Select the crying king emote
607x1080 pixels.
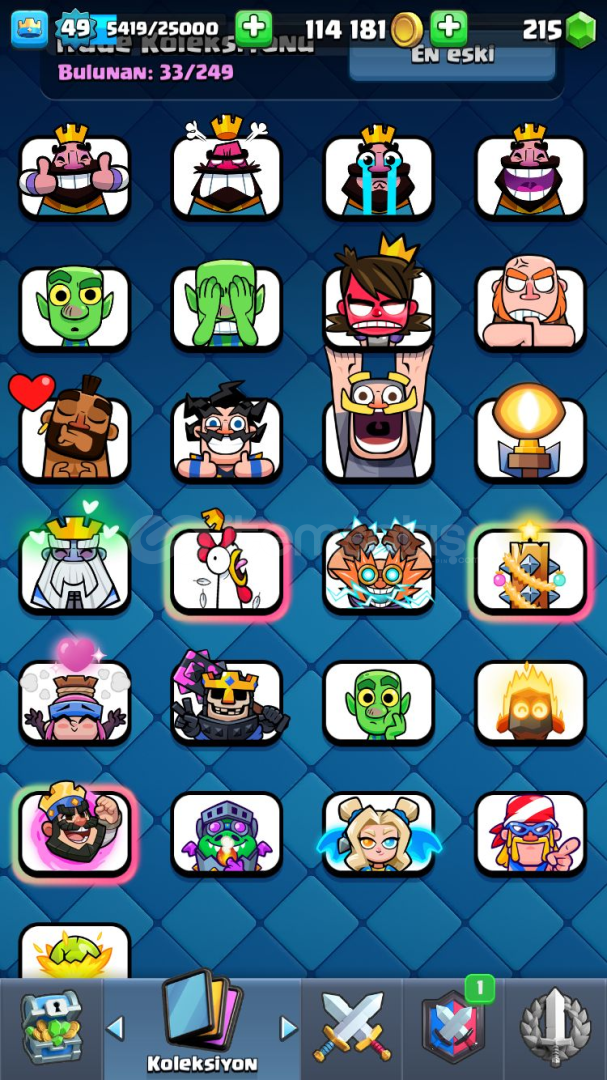(378, 176)
